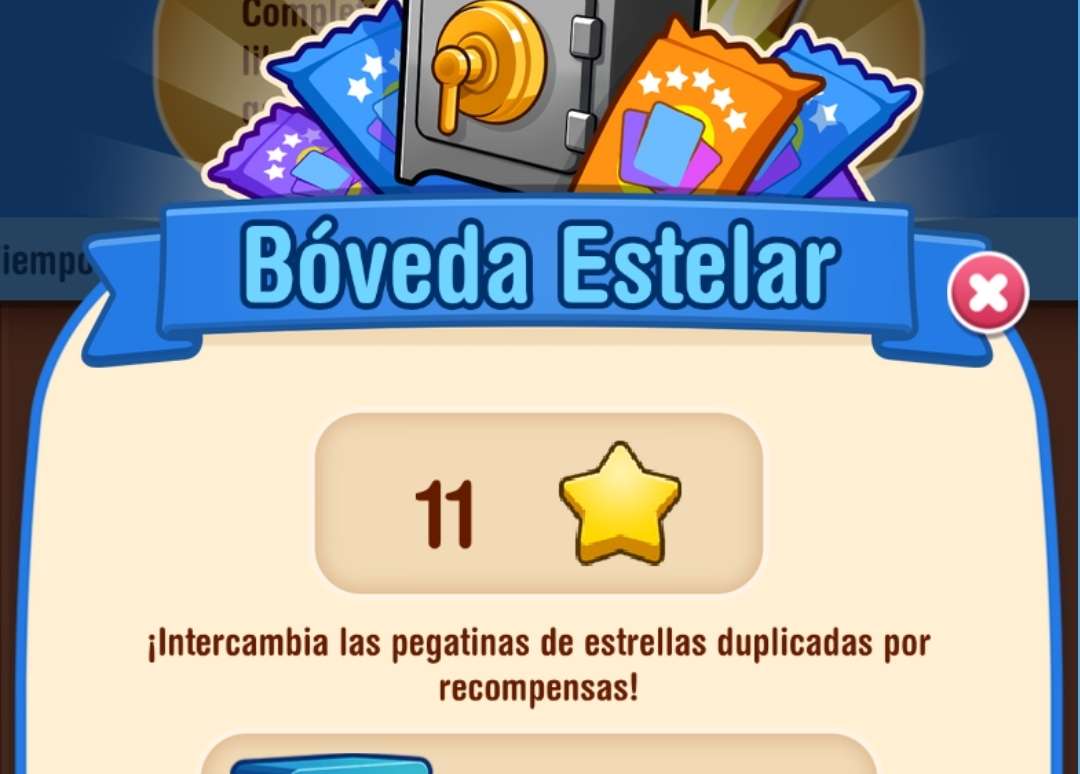Close the Bóveda Estelar dialog
The image size is (1080, 774).
(988, 293)
